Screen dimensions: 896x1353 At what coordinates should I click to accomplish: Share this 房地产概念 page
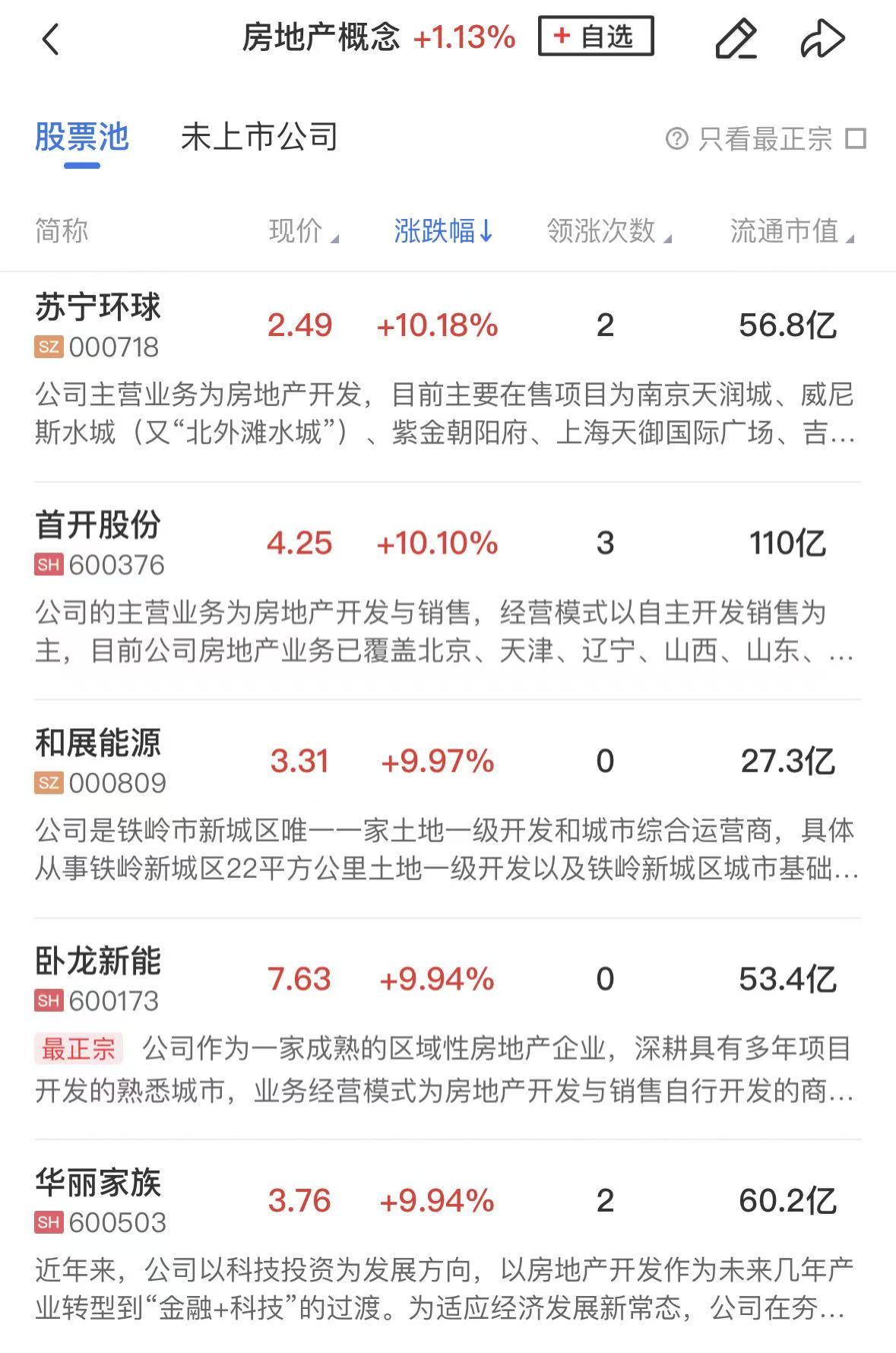click(822, 39)
